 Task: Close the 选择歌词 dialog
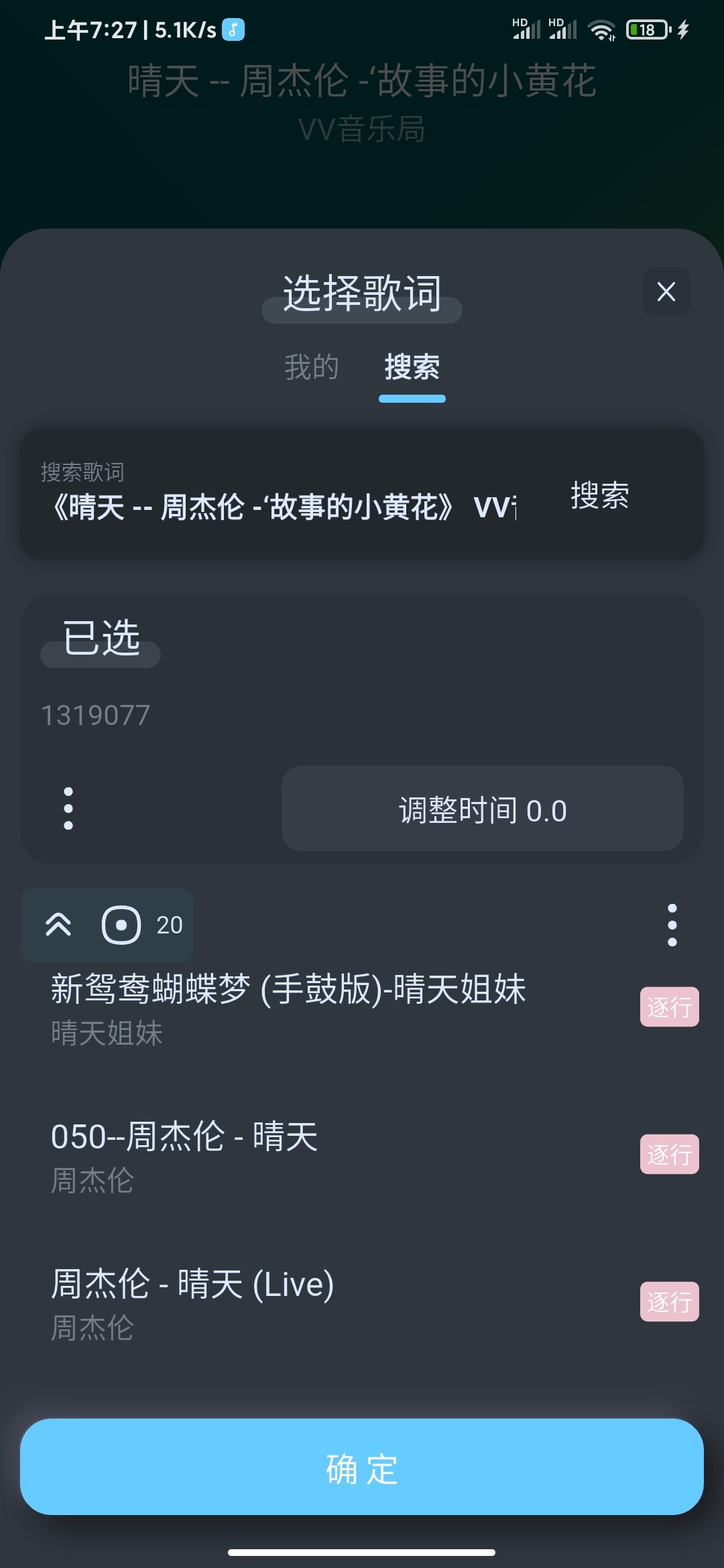(666, 291)
